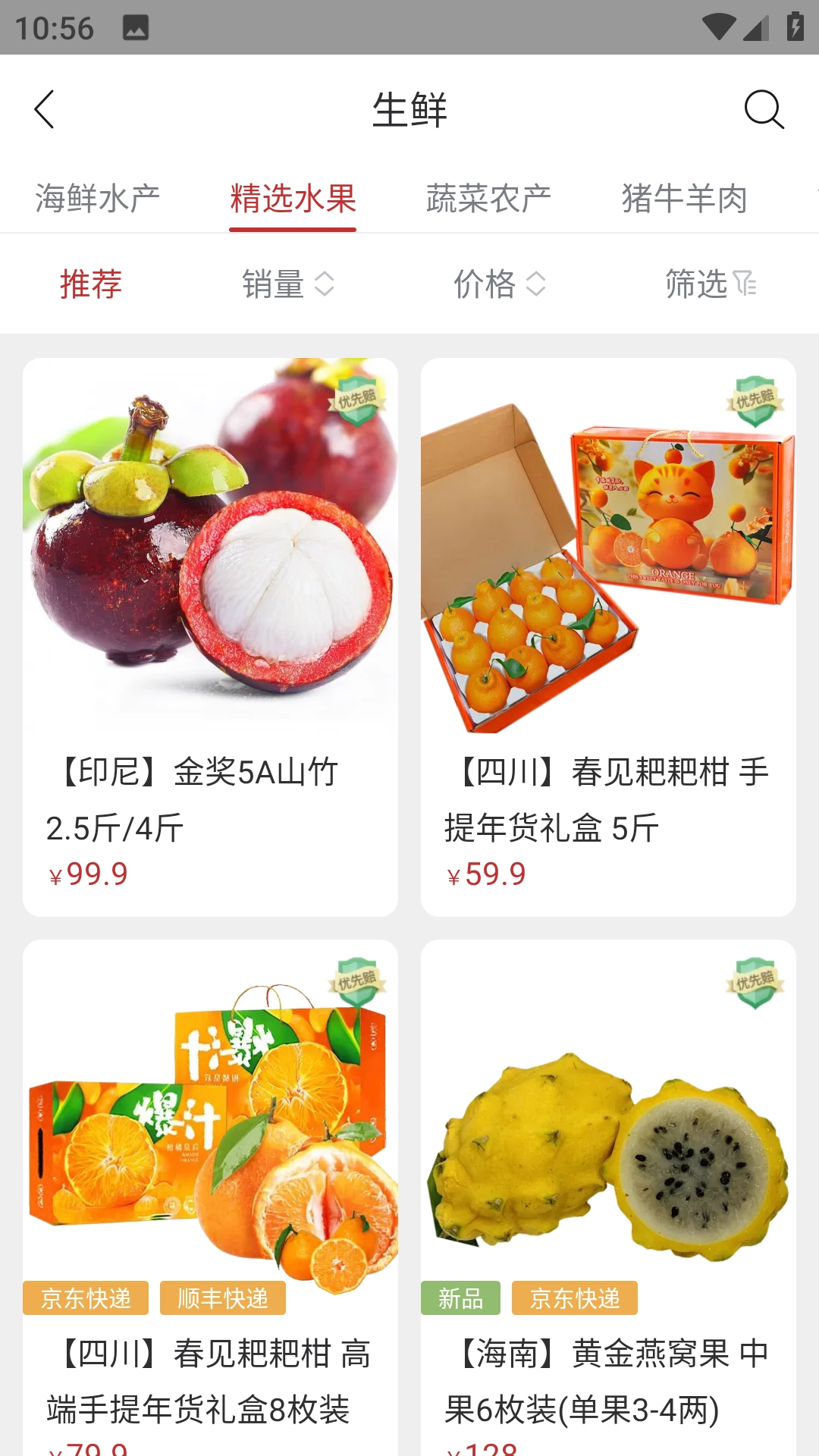Image resolution: width=819 pixels, height=1456 pixels.
Task: Switch to the 蔬菜农产 category tab
Action: tap(488, 199)
